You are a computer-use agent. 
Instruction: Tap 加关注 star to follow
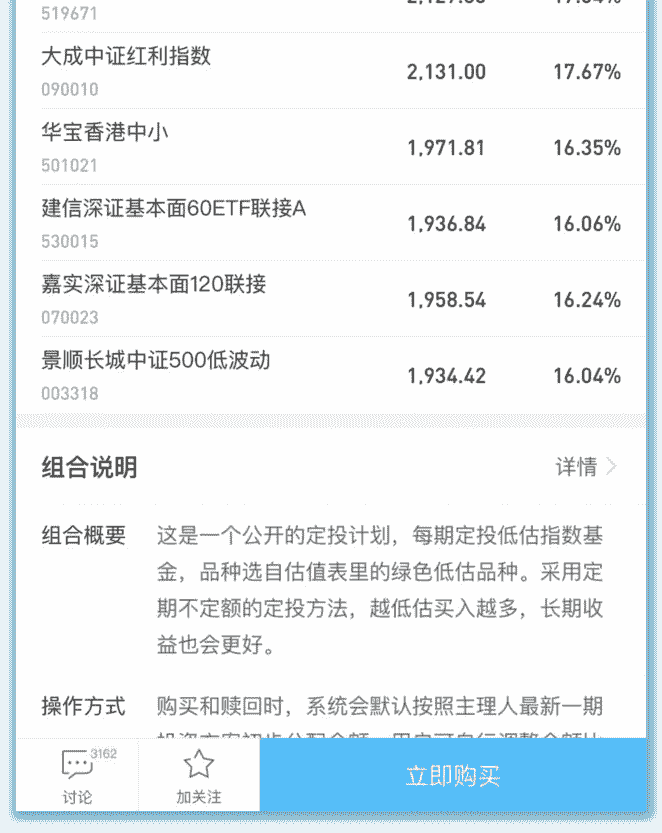(x=199, y=777)
